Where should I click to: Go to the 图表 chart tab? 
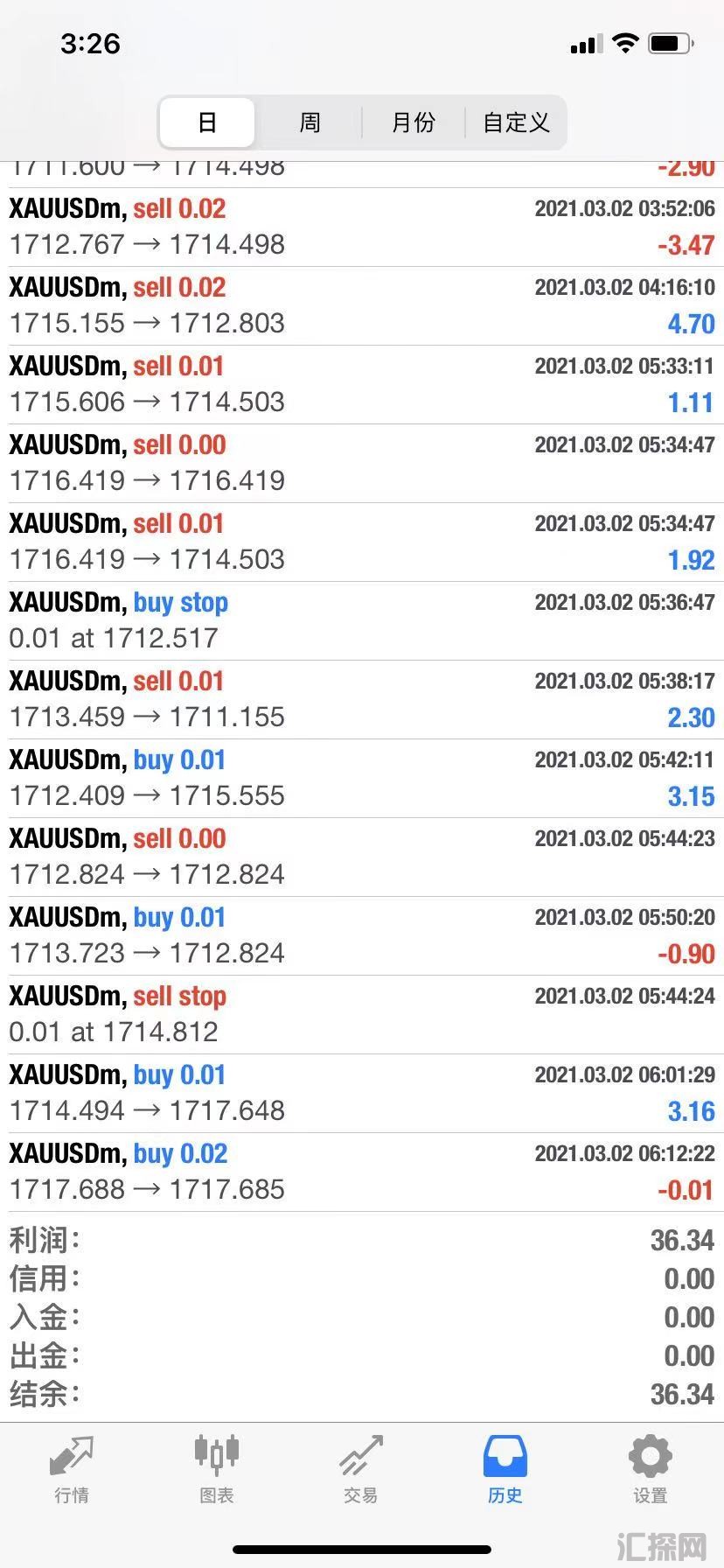coord(216,1469)
